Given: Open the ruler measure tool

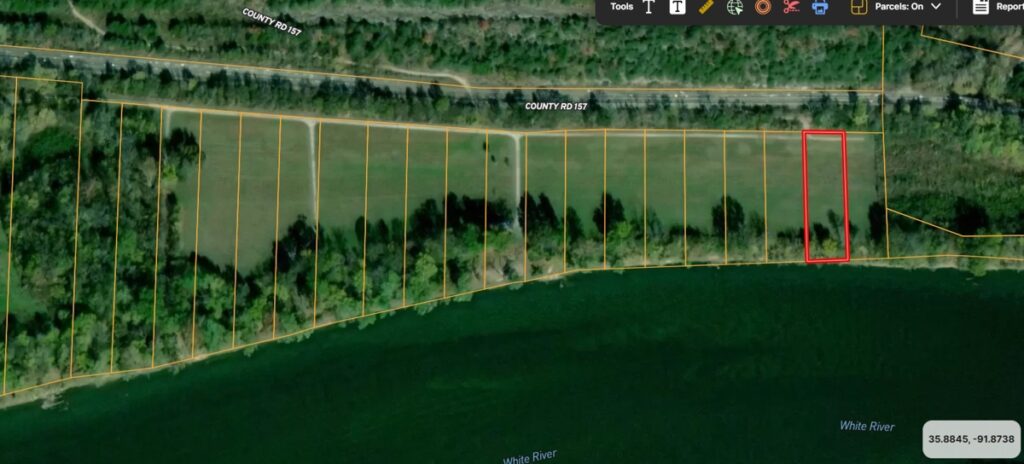Looking at the screenshot, I should (706, 7).
